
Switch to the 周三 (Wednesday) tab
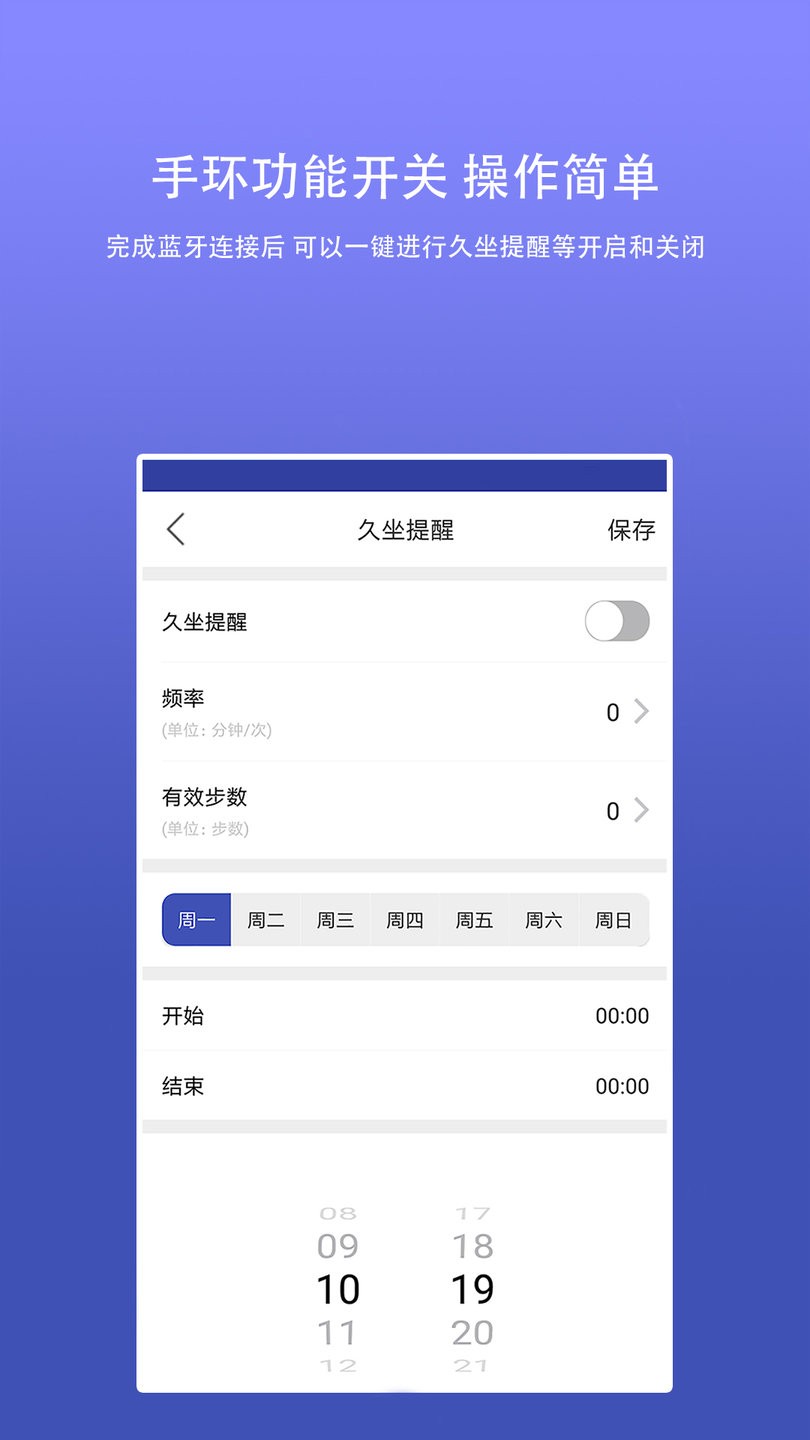[x=335, y=919]
